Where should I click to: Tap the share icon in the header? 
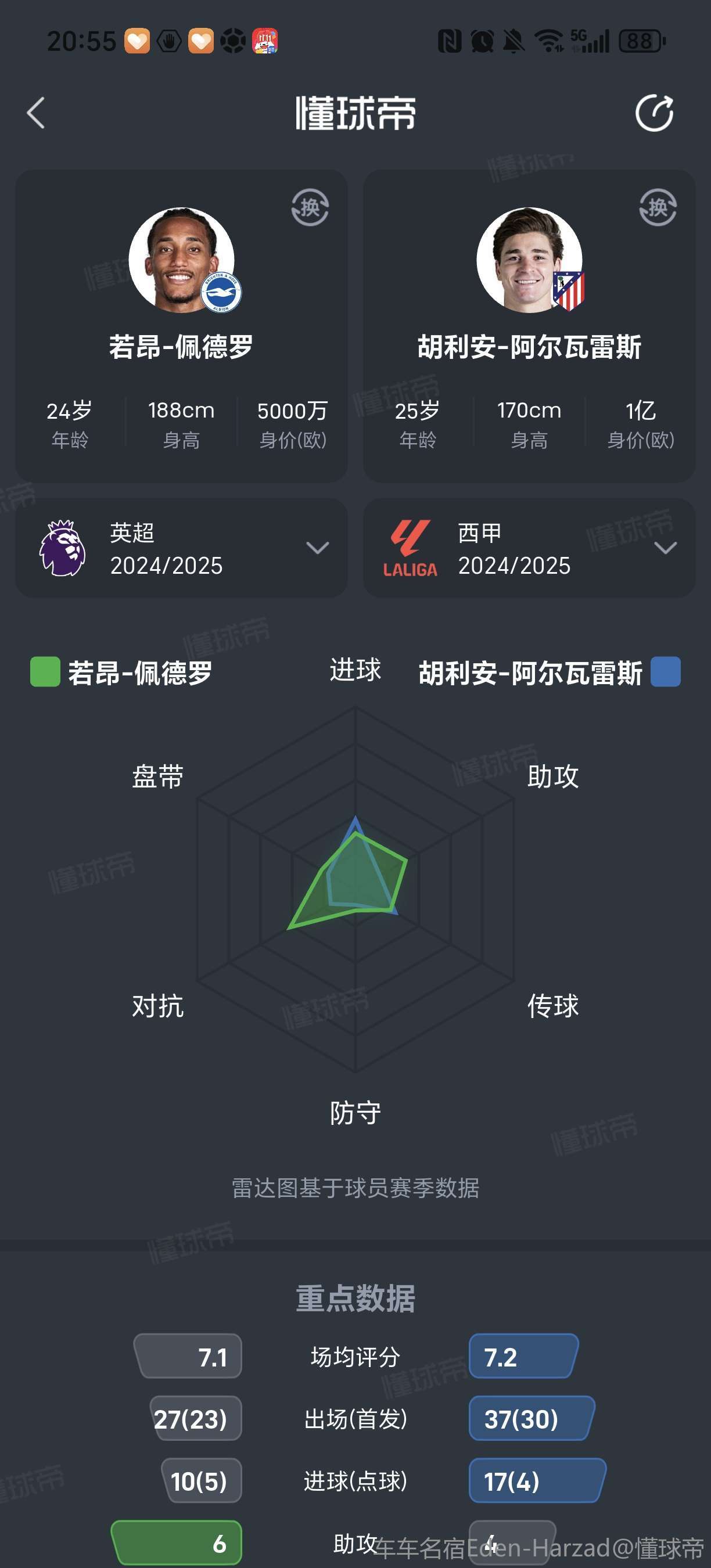click(x=653, y=113)
